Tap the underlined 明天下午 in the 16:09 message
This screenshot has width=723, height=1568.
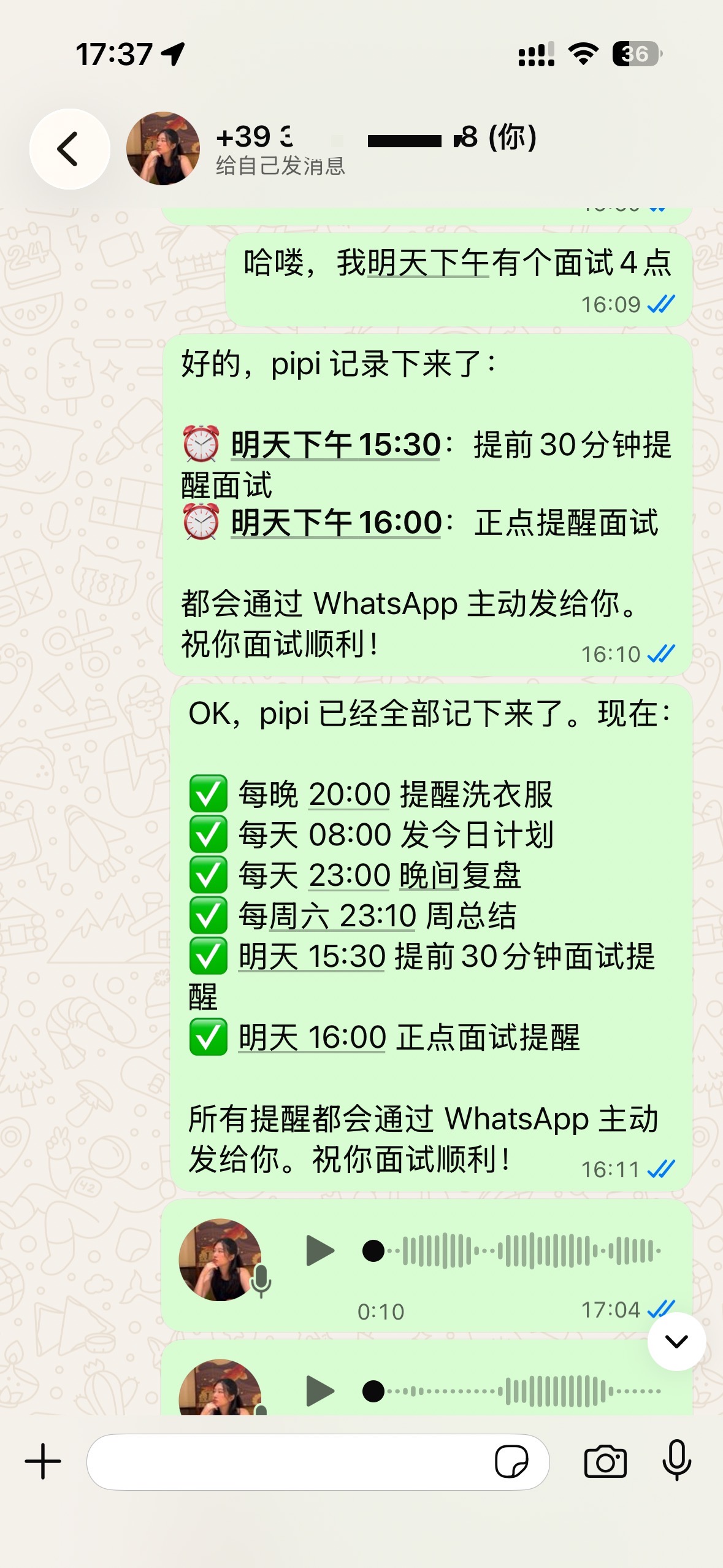point(428,263)
